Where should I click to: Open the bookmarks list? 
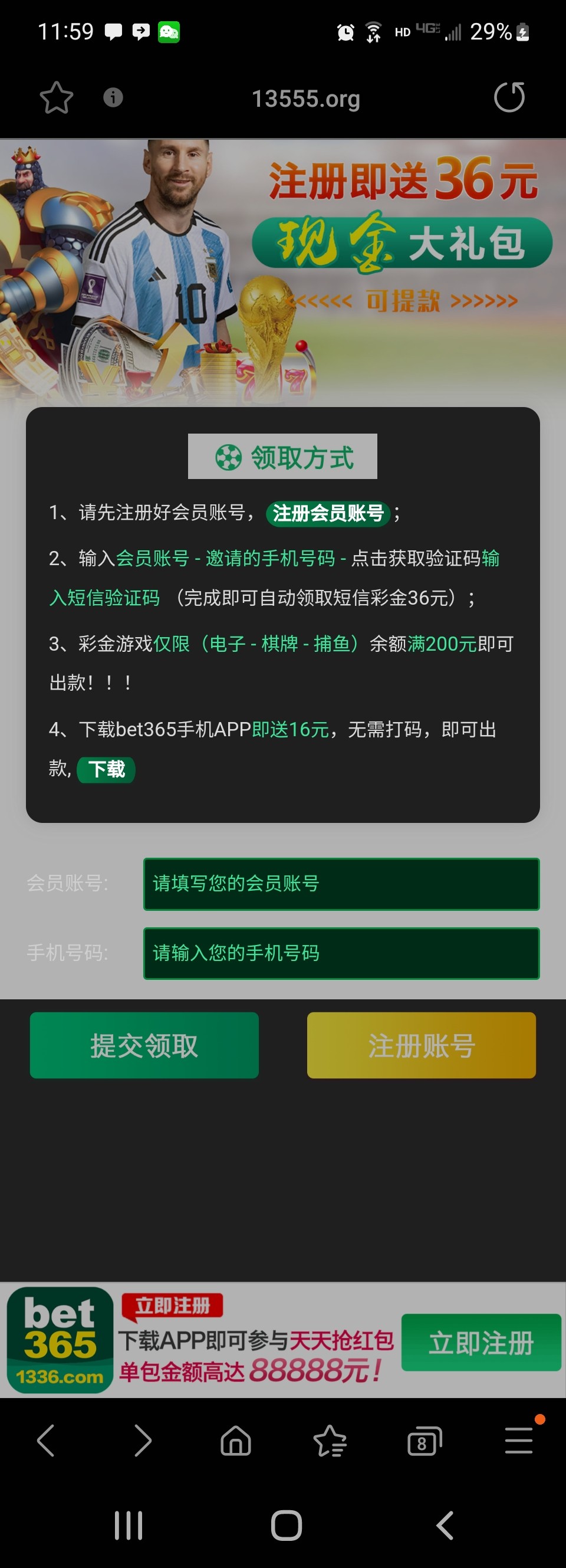coord(330,1440)
